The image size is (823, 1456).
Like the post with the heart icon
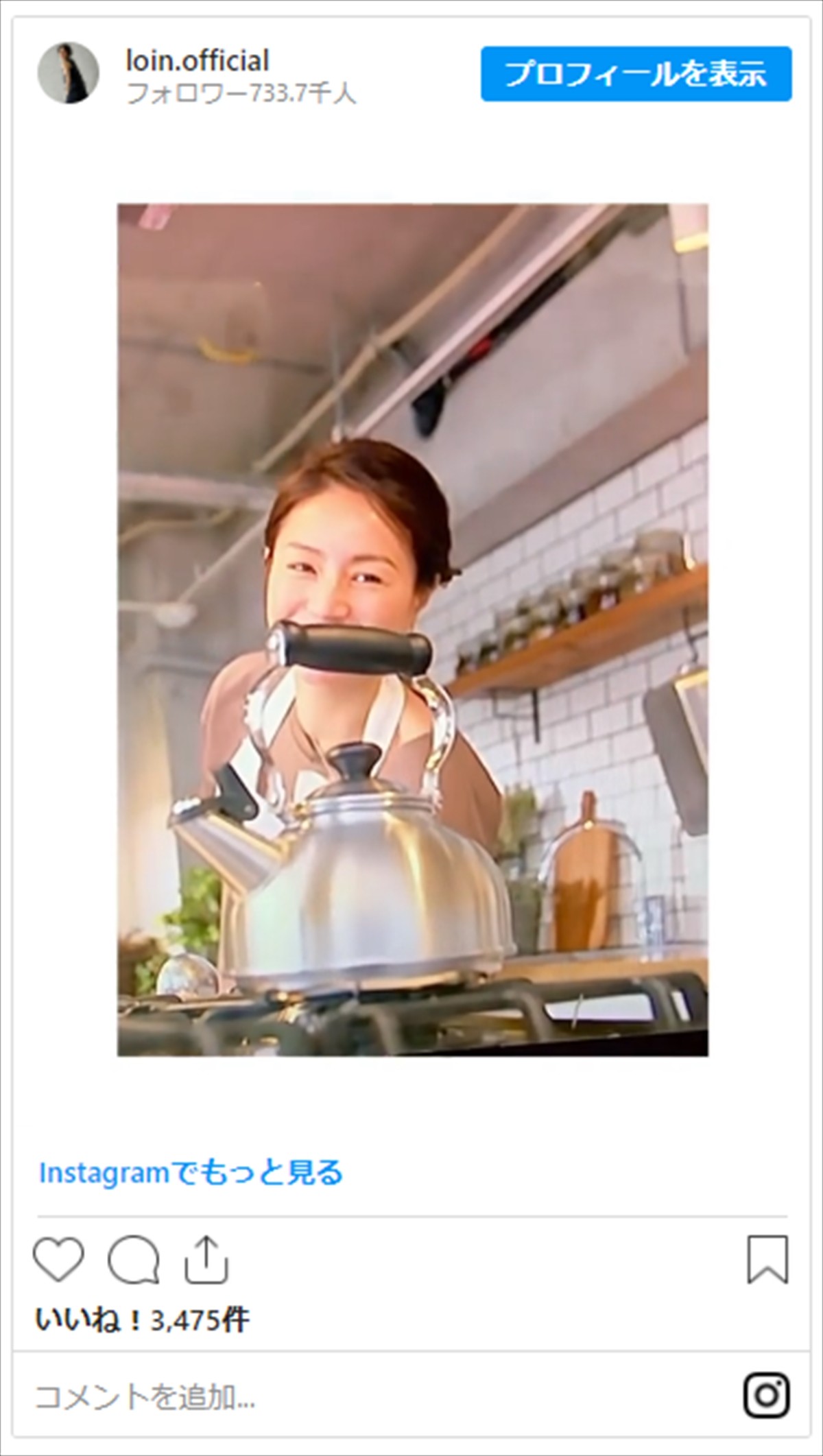[x=58, y=1259]
